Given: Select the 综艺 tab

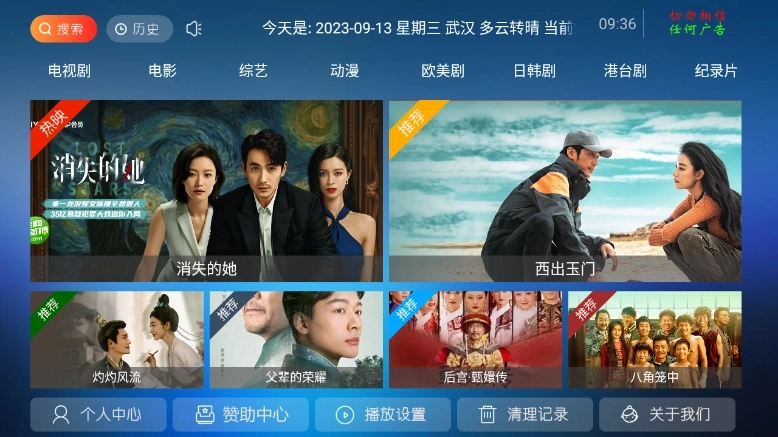Looking at the screenshot, I should (253, 71).
